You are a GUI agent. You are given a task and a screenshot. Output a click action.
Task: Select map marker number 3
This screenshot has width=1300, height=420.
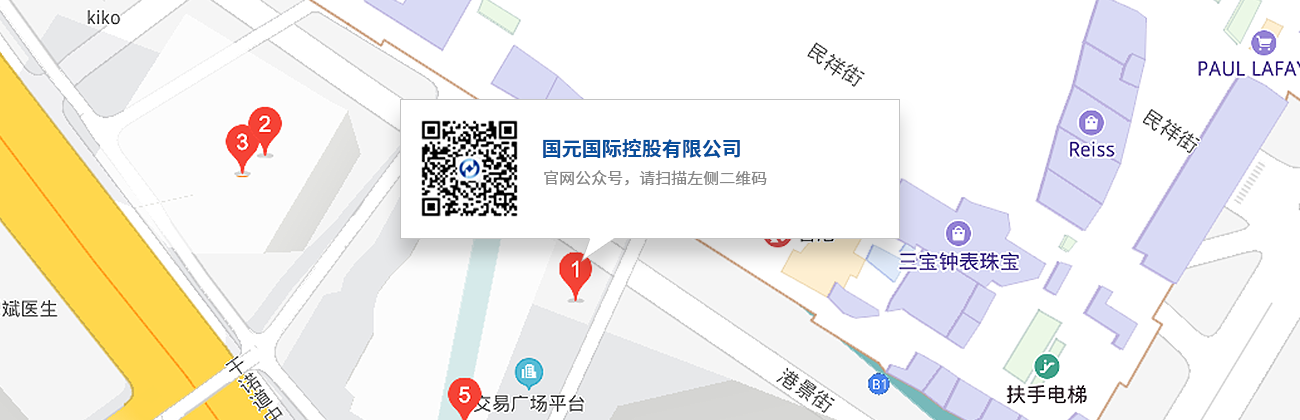coord(241,145)
